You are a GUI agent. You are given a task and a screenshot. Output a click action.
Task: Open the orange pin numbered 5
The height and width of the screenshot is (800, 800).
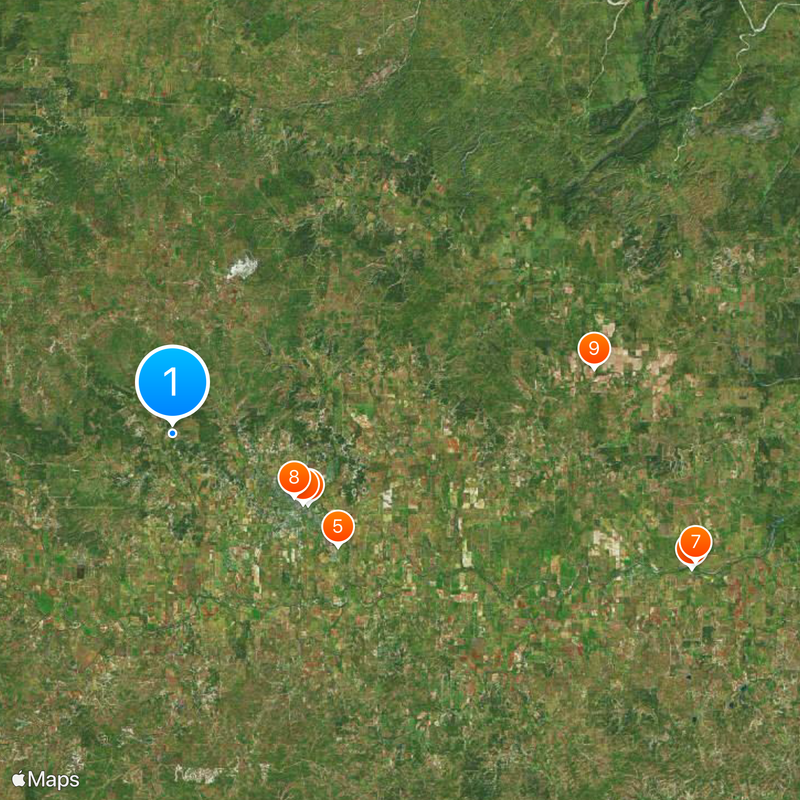point(338,526)
